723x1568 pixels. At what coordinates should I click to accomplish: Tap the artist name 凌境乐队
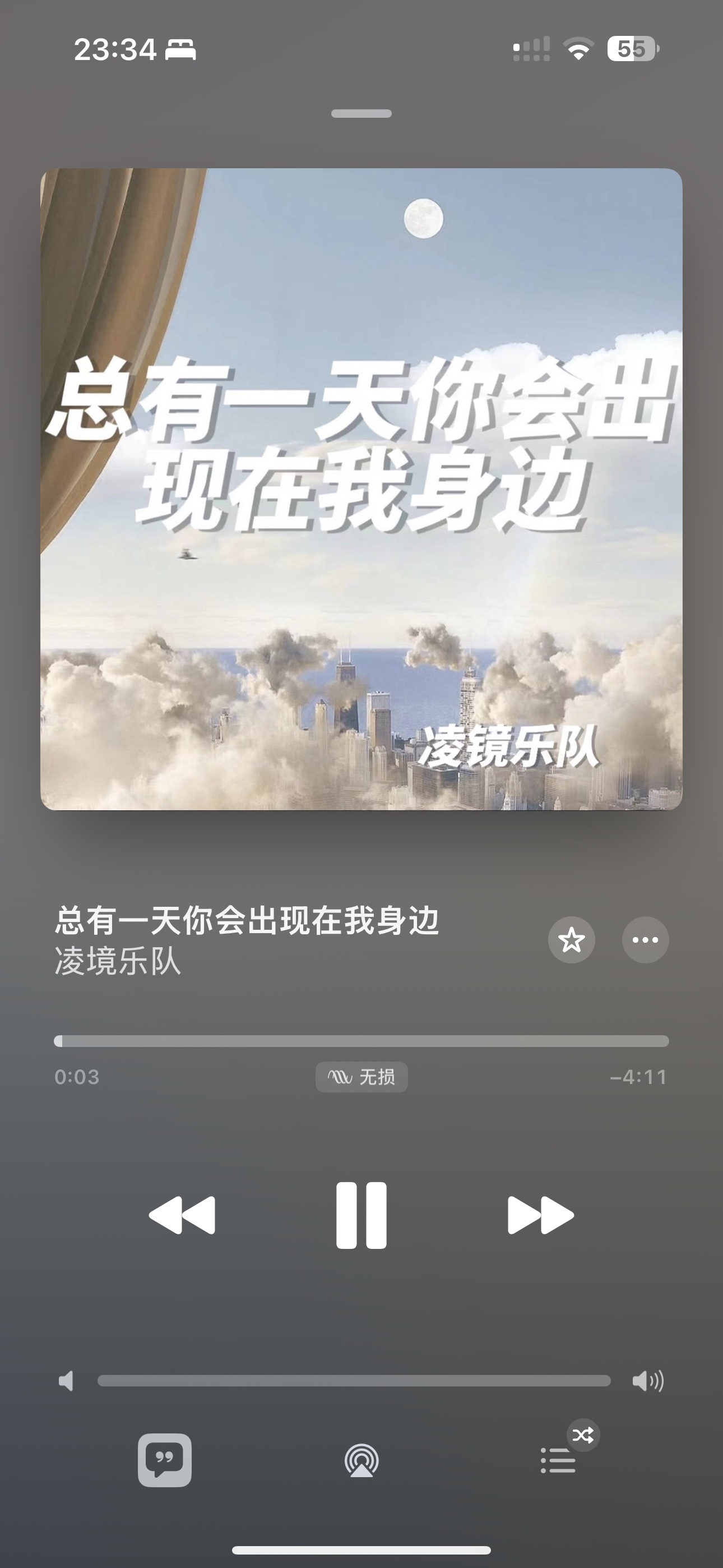(118, 961)
